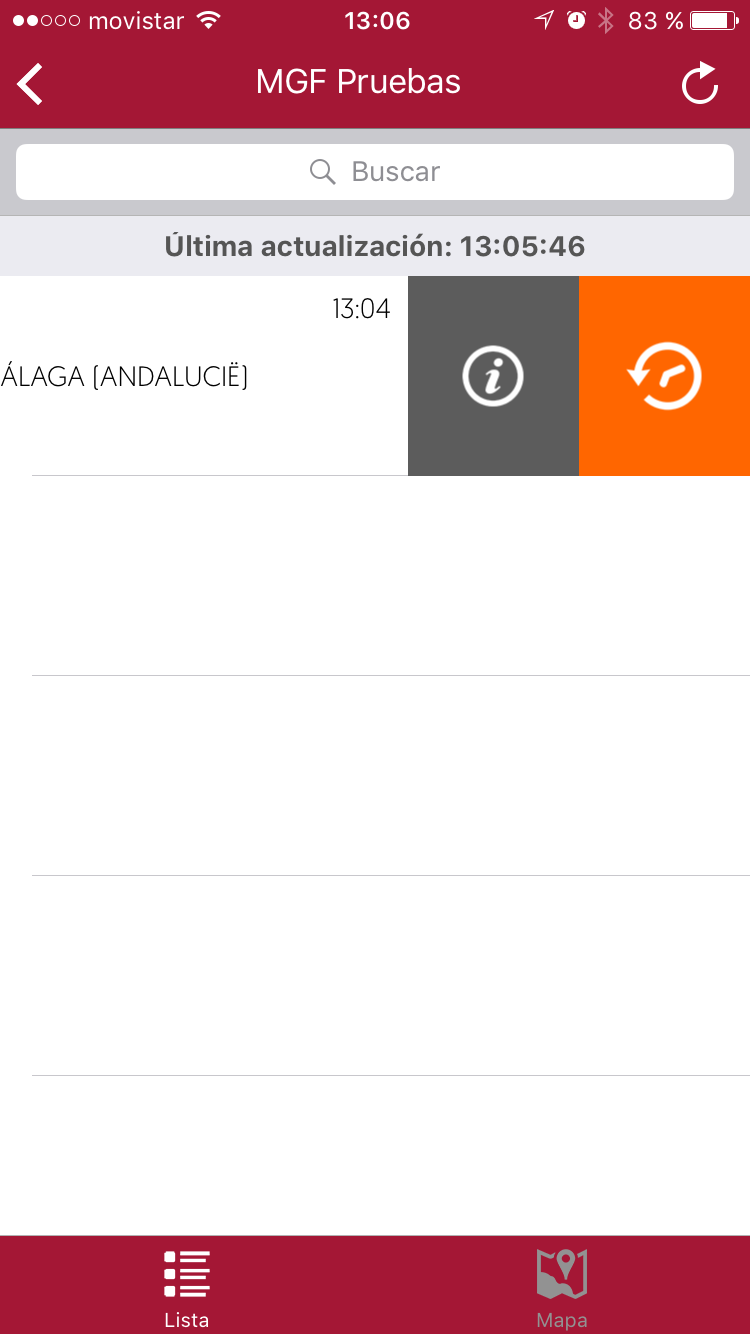Viewport: 750px width, 1334px height.
Task: Open the ÁLAGA (ANDALUCIË) row
Action: point(204,376)
